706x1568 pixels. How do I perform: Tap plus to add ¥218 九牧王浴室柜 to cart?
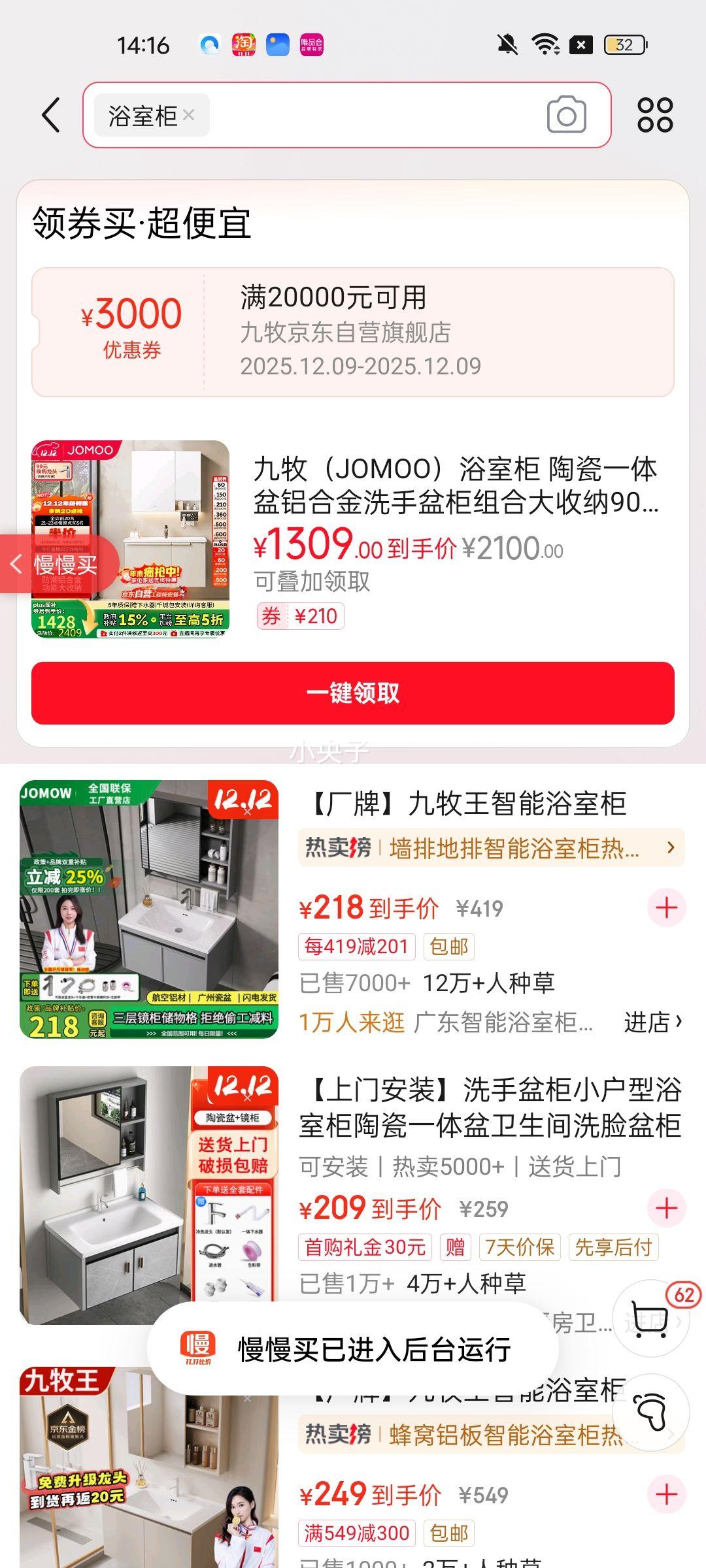(x=666, y=907)
